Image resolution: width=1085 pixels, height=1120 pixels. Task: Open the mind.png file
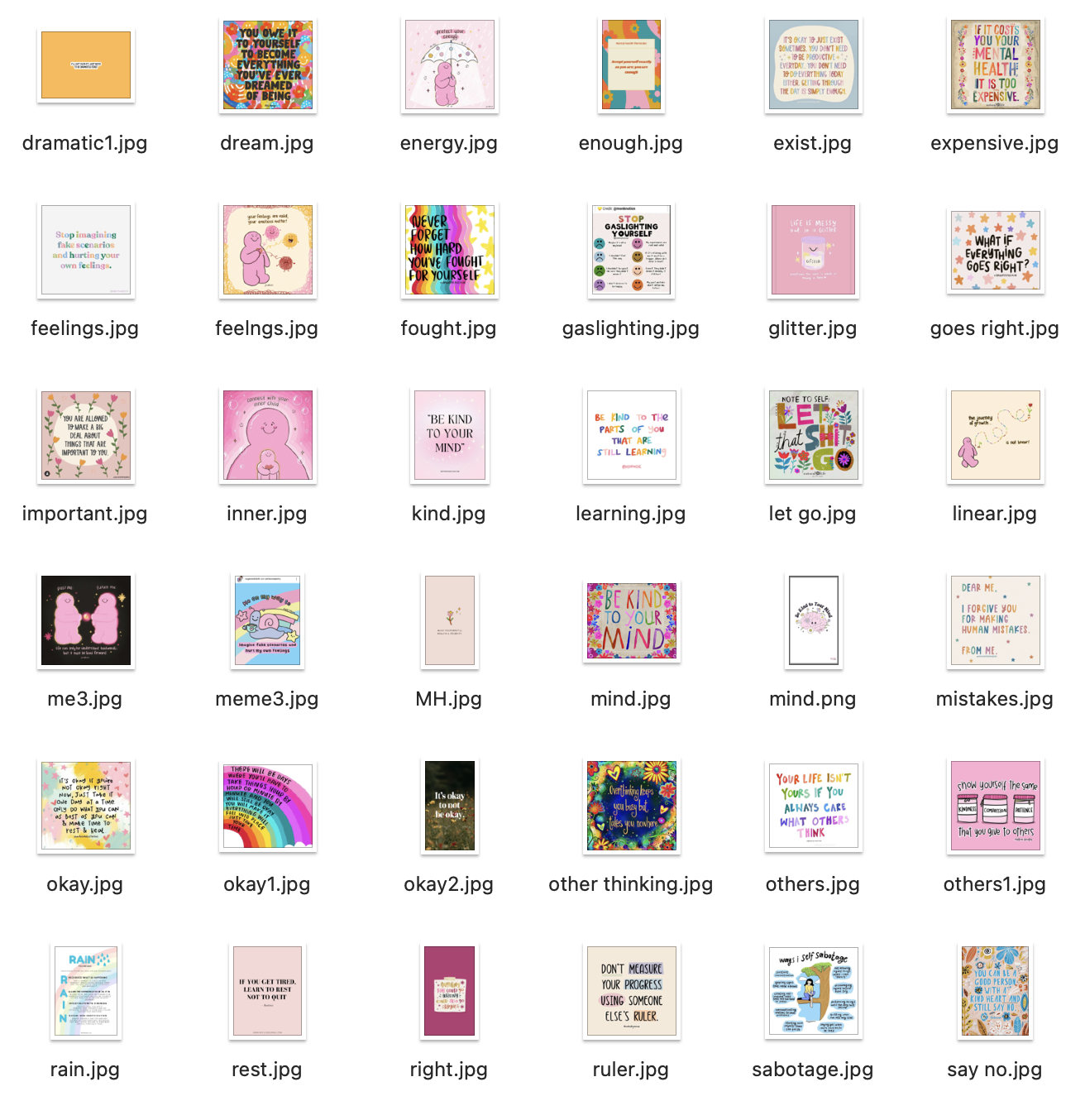point(814,621)
